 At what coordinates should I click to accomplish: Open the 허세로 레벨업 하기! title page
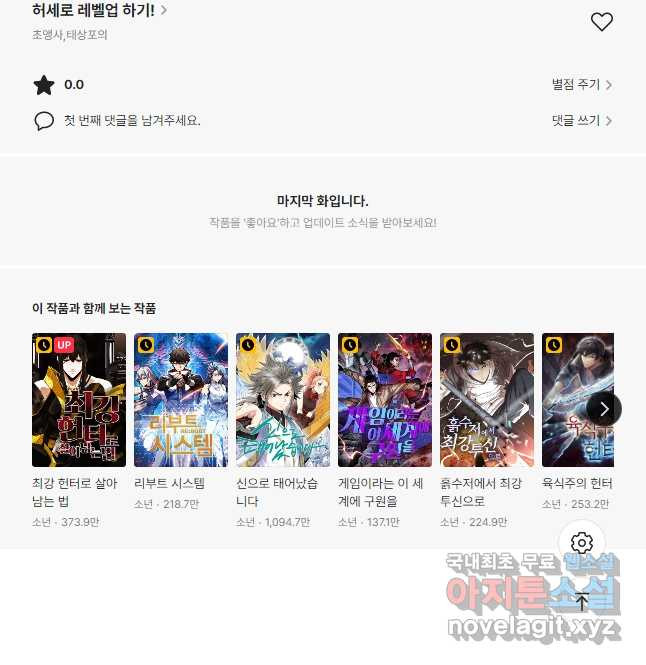click(99, 11)
